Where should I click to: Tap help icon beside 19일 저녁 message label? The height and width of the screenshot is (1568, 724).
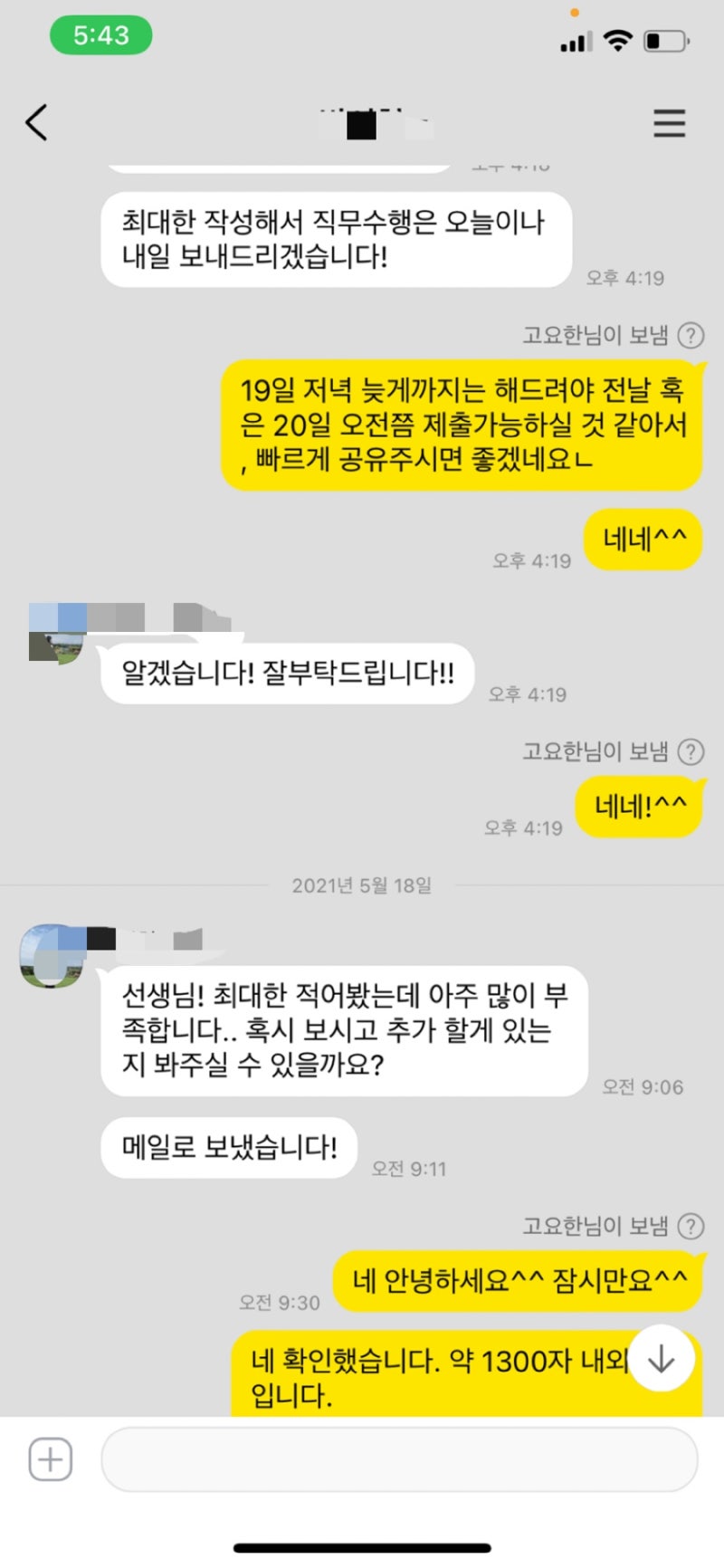(691, 336)
